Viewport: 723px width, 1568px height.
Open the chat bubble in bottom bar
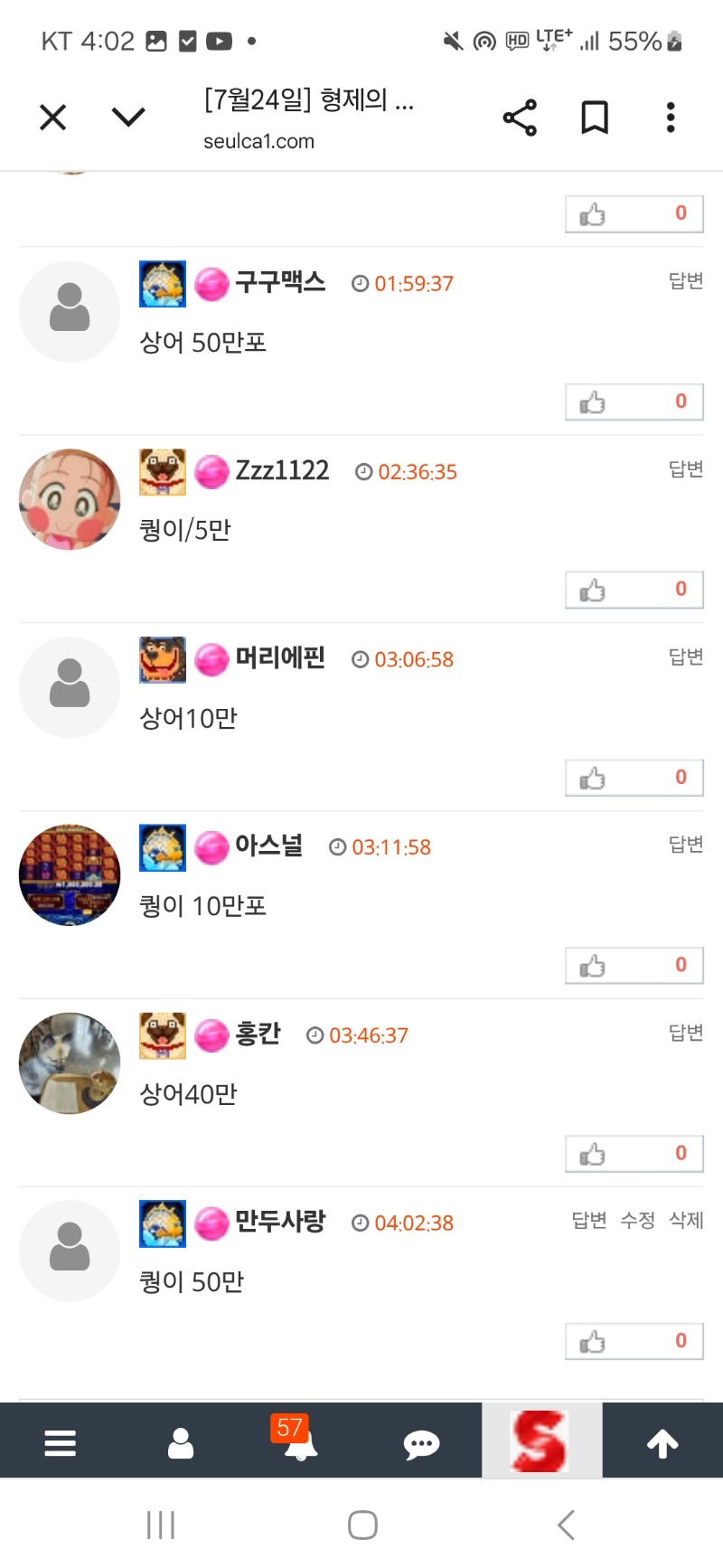pyautogui.click(x=421, y=1444)
